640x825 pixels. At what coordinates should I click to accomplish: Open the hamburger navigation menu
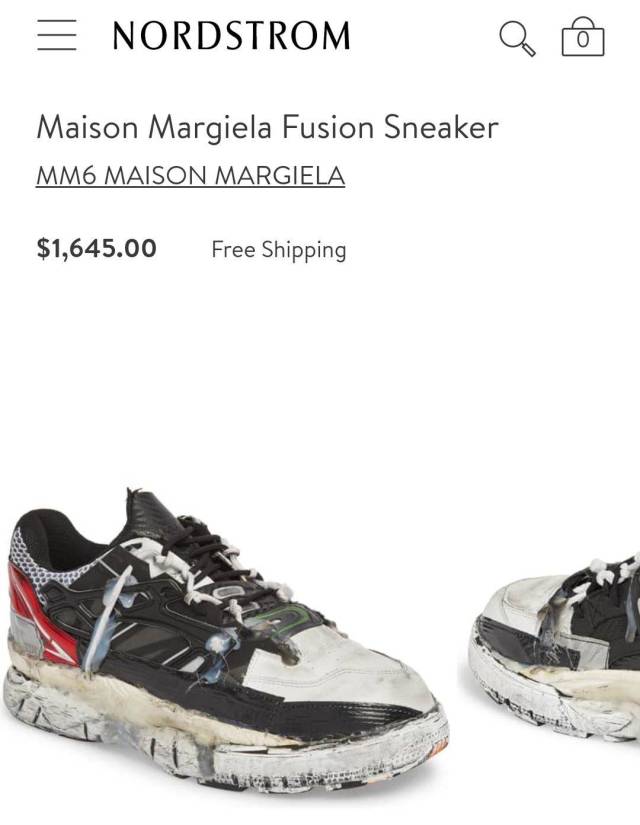pos(57,35)
